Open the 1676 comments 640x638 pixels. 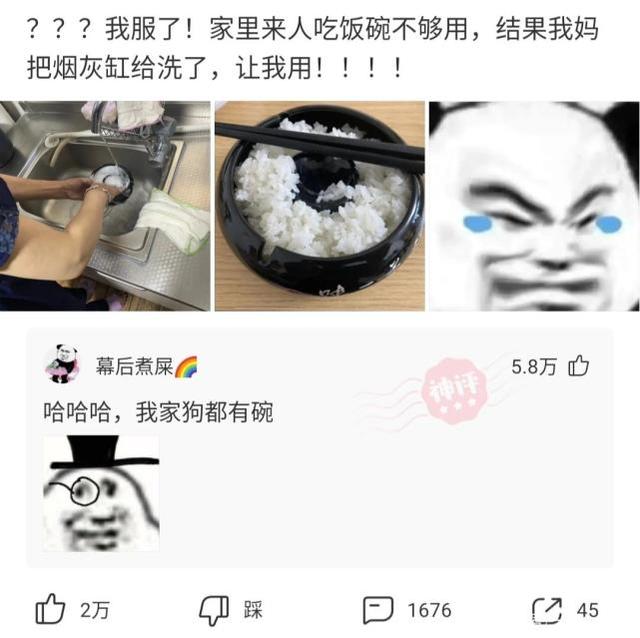point(378,609)
